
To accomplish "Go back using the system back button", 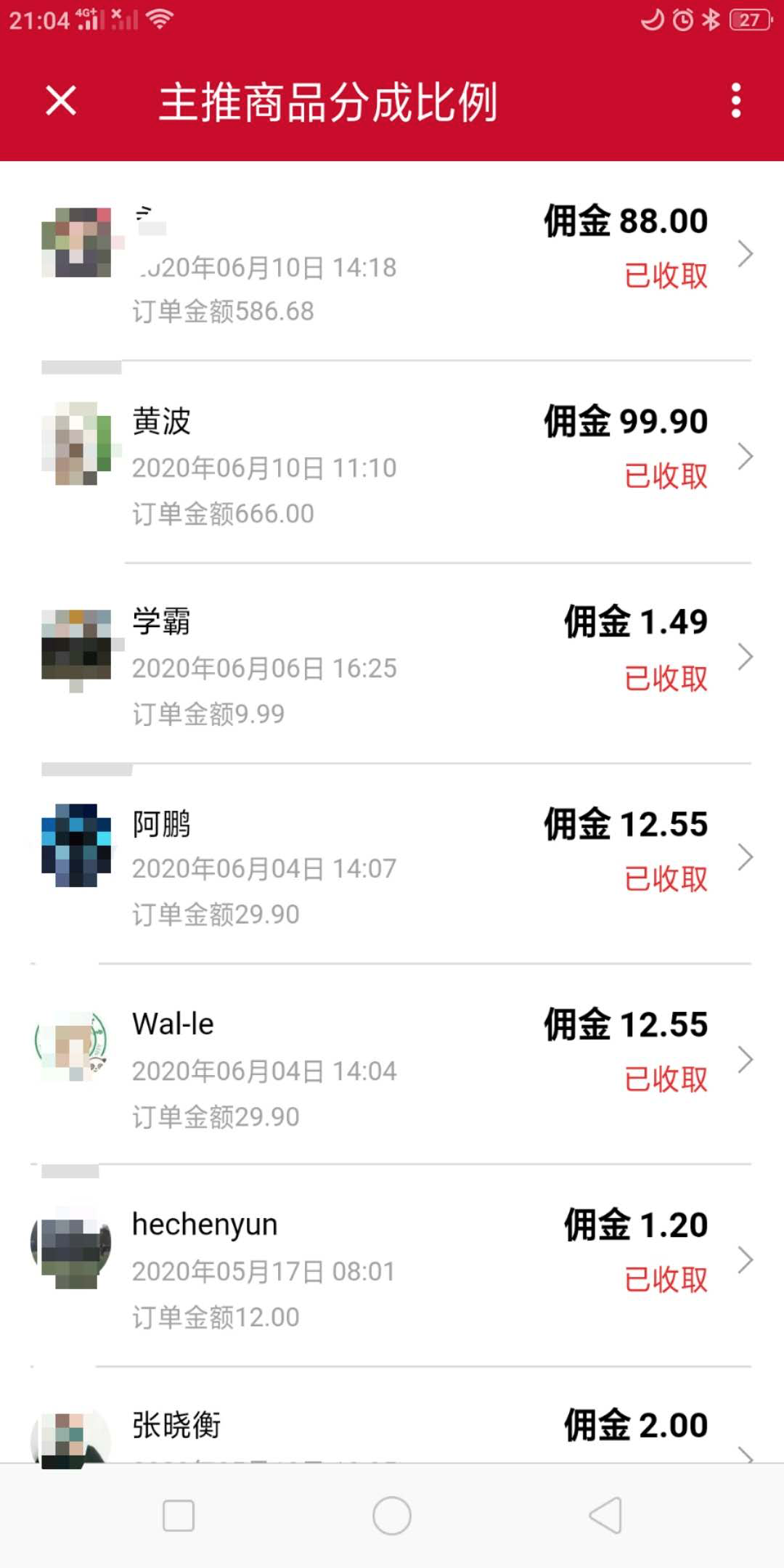I will tap(605, 1516).
